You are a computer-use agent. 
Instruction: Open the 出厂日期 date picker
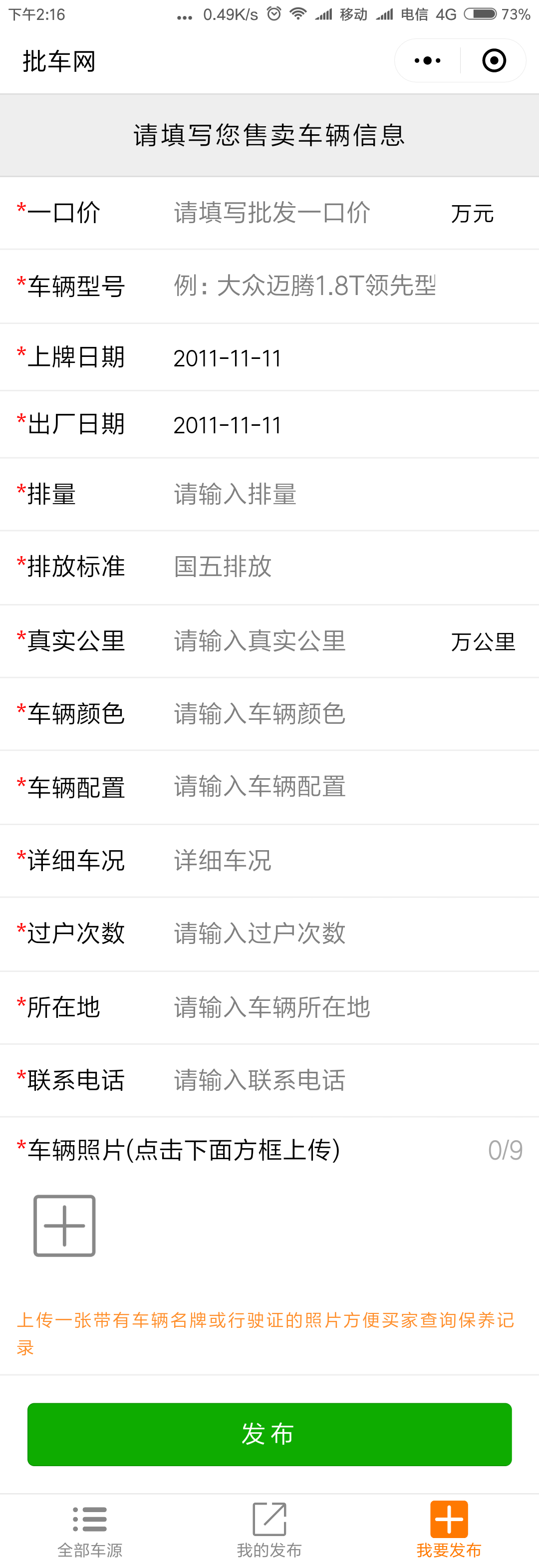tap(304, 425)
